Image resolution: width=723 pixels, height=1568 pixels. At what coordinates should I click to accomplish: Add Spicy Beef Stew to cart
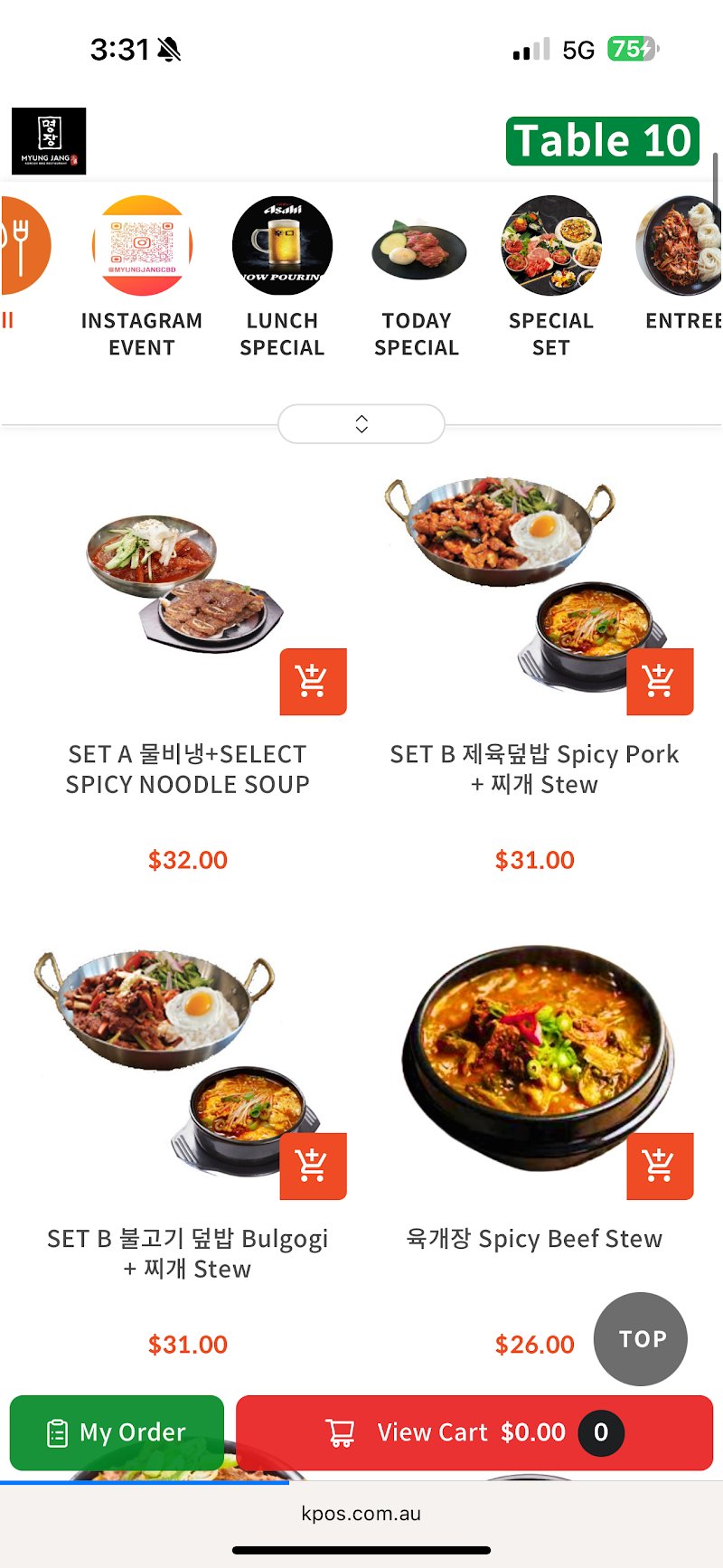pyautogui.click(x=660, y=1167)
